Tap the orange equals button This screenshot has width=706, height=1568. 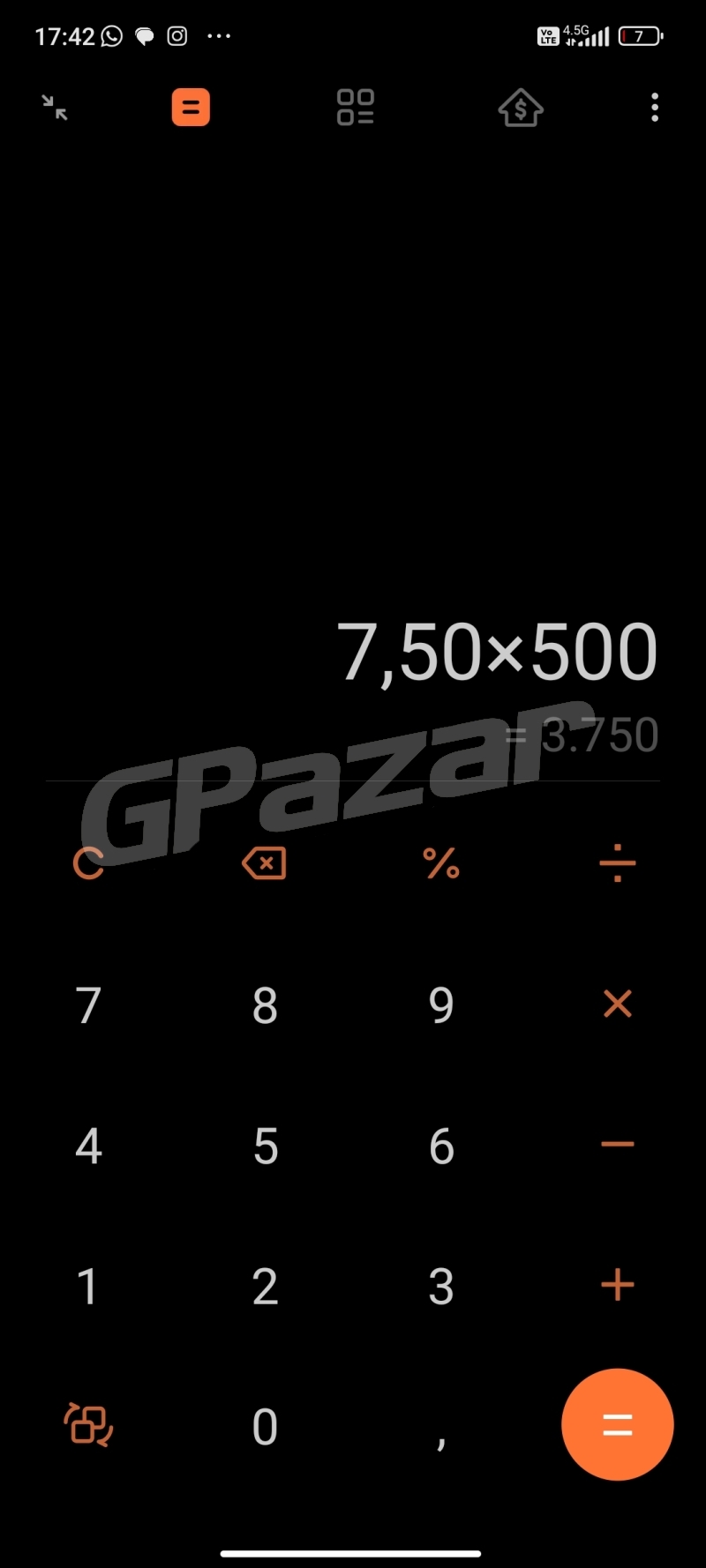point(617,1424)
